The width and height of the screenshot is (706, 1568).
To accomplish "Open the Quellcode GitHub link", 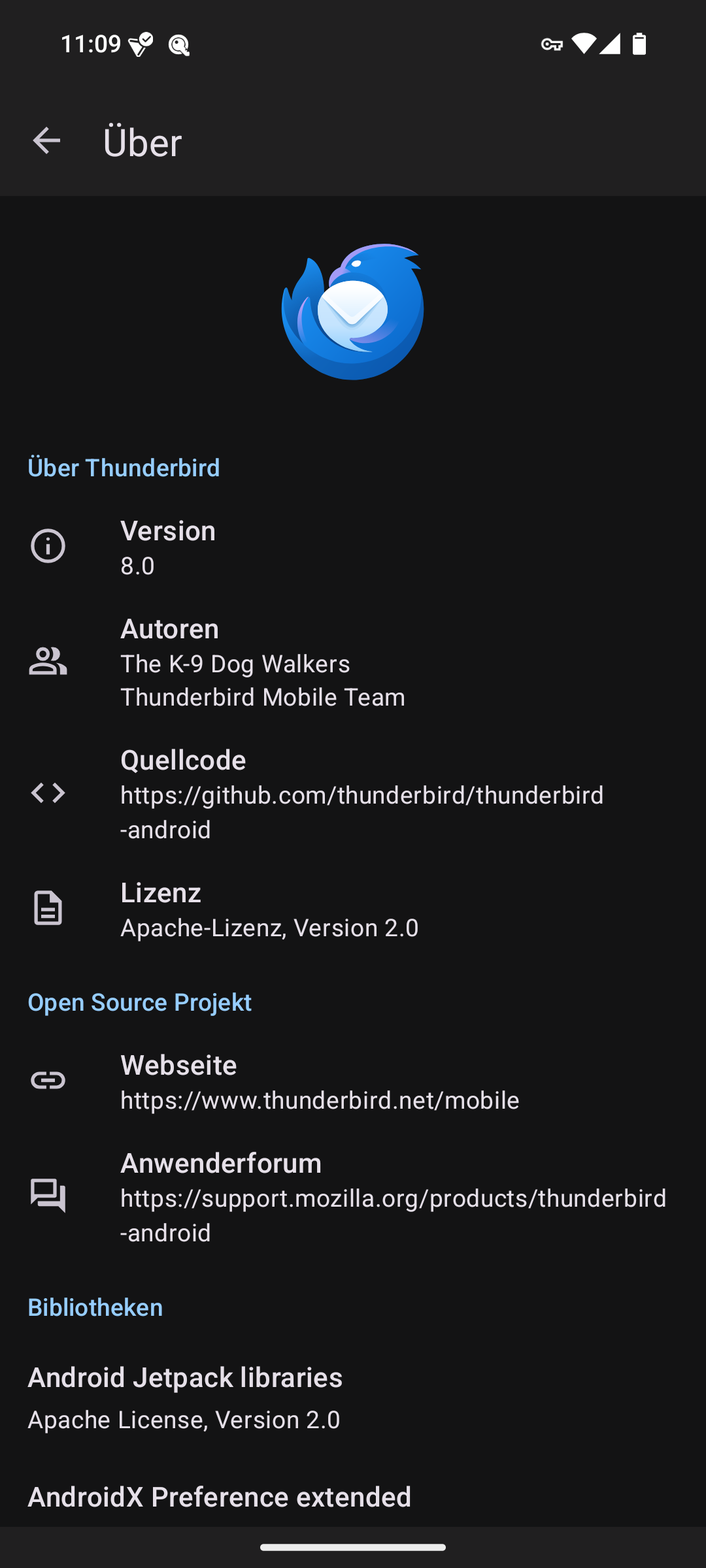I will pyautogui.click(x=353, y=794).
